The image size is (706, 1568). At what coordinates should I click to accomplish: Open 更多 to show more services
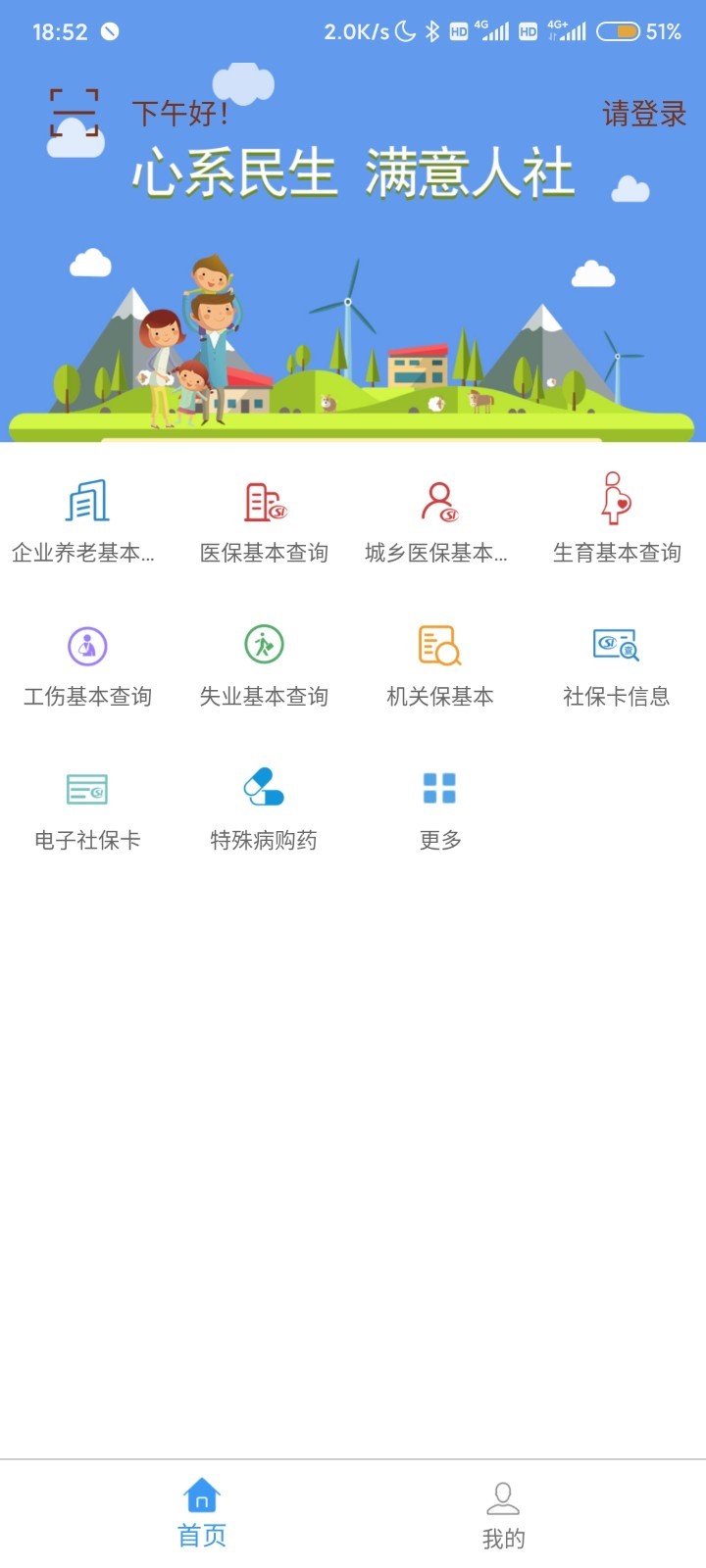(x=439, y=804)
